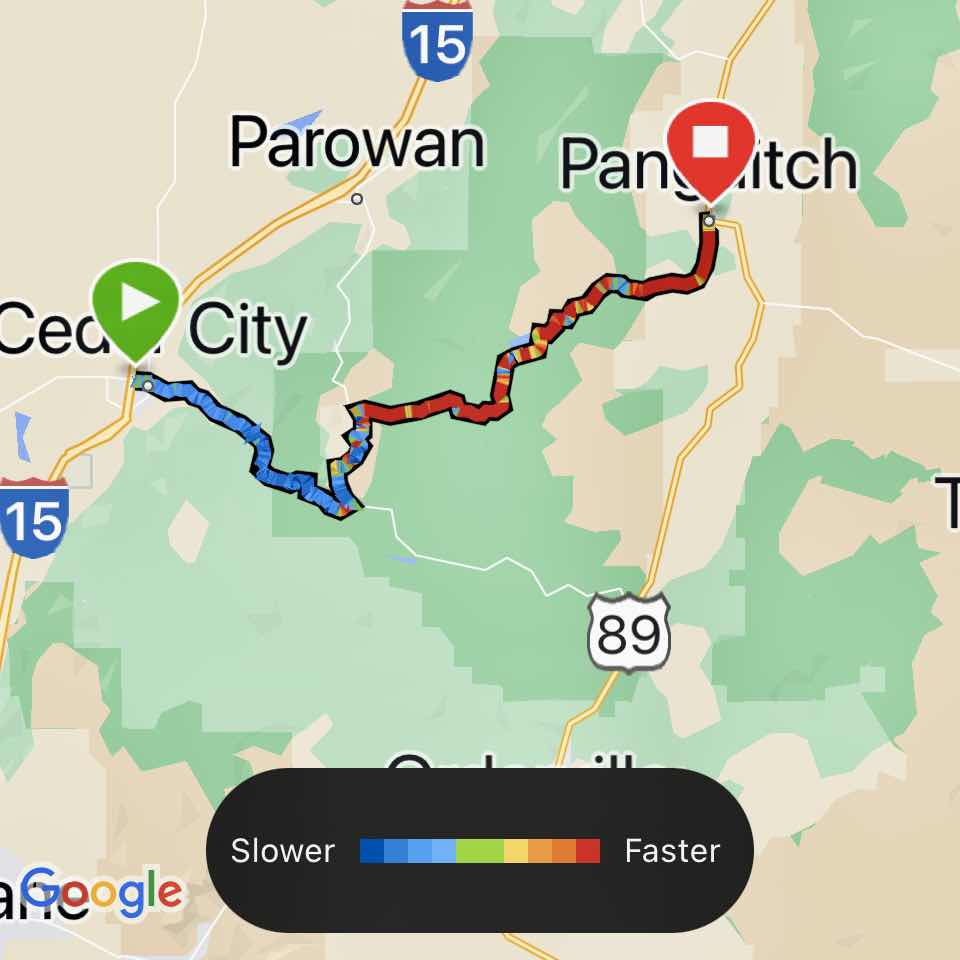This screenshot has width=960, height=960.
Task: Tap the red stop marker at Panguitch
Action: click(710, 145)
